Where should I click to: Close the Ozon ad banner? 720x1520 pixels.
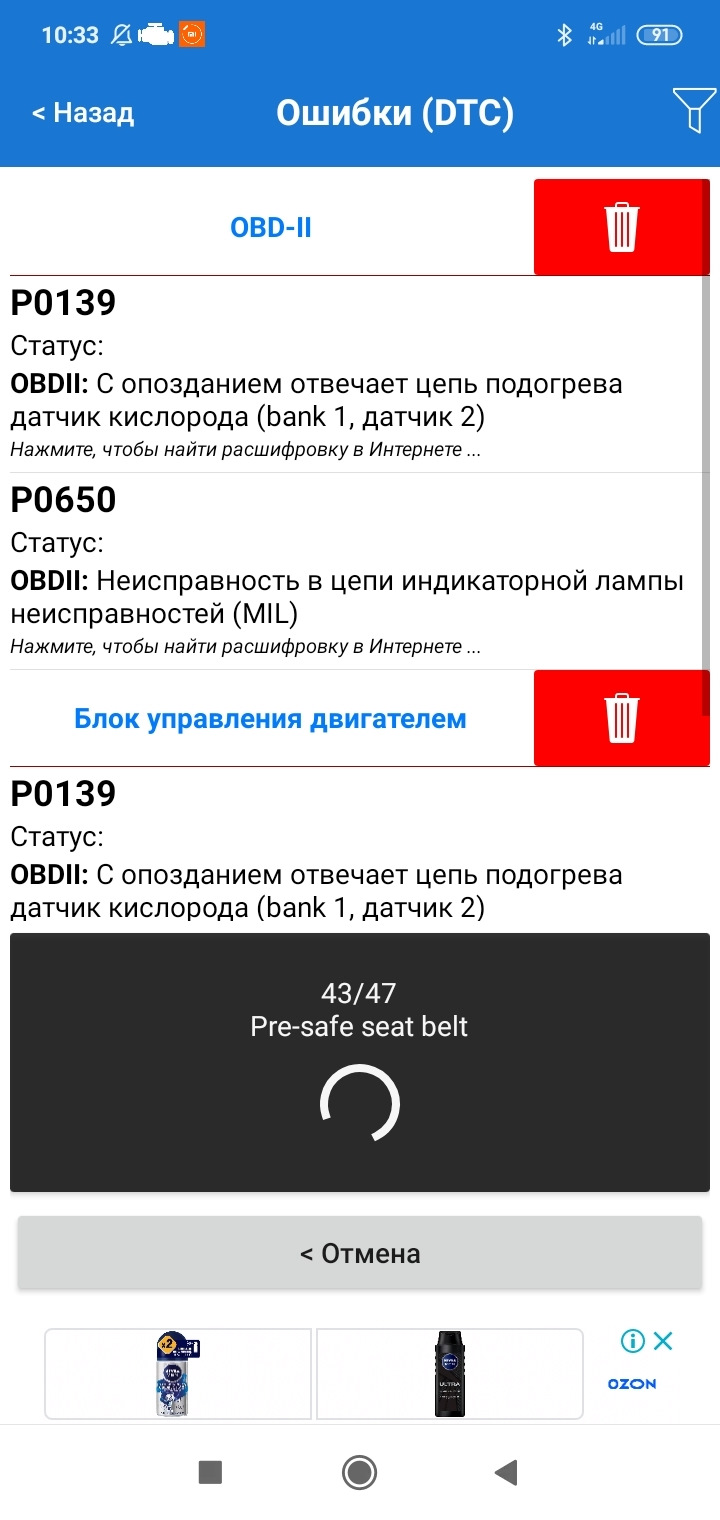(x=663, y=1341)
